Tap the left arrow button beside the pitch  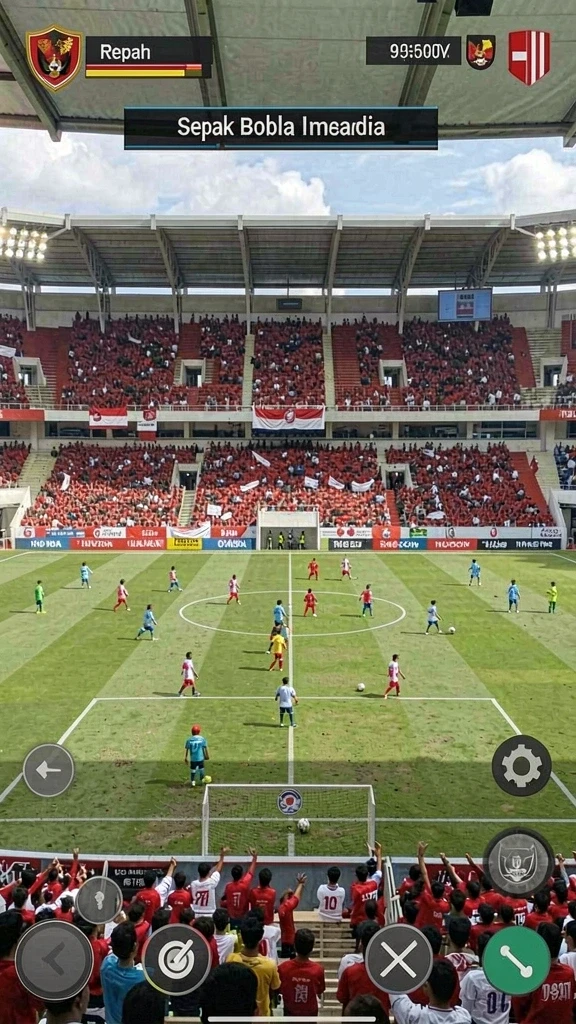49,770
